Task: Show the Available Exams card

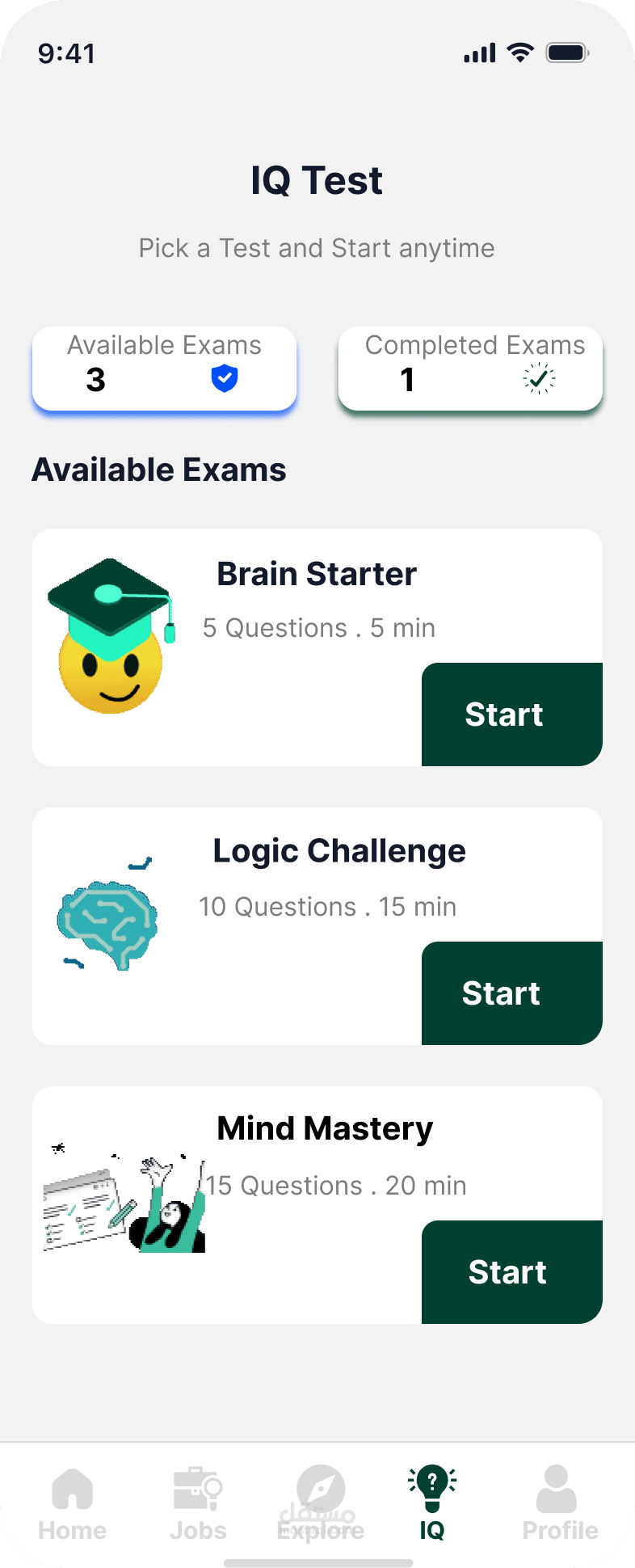Action: (165, 369)
